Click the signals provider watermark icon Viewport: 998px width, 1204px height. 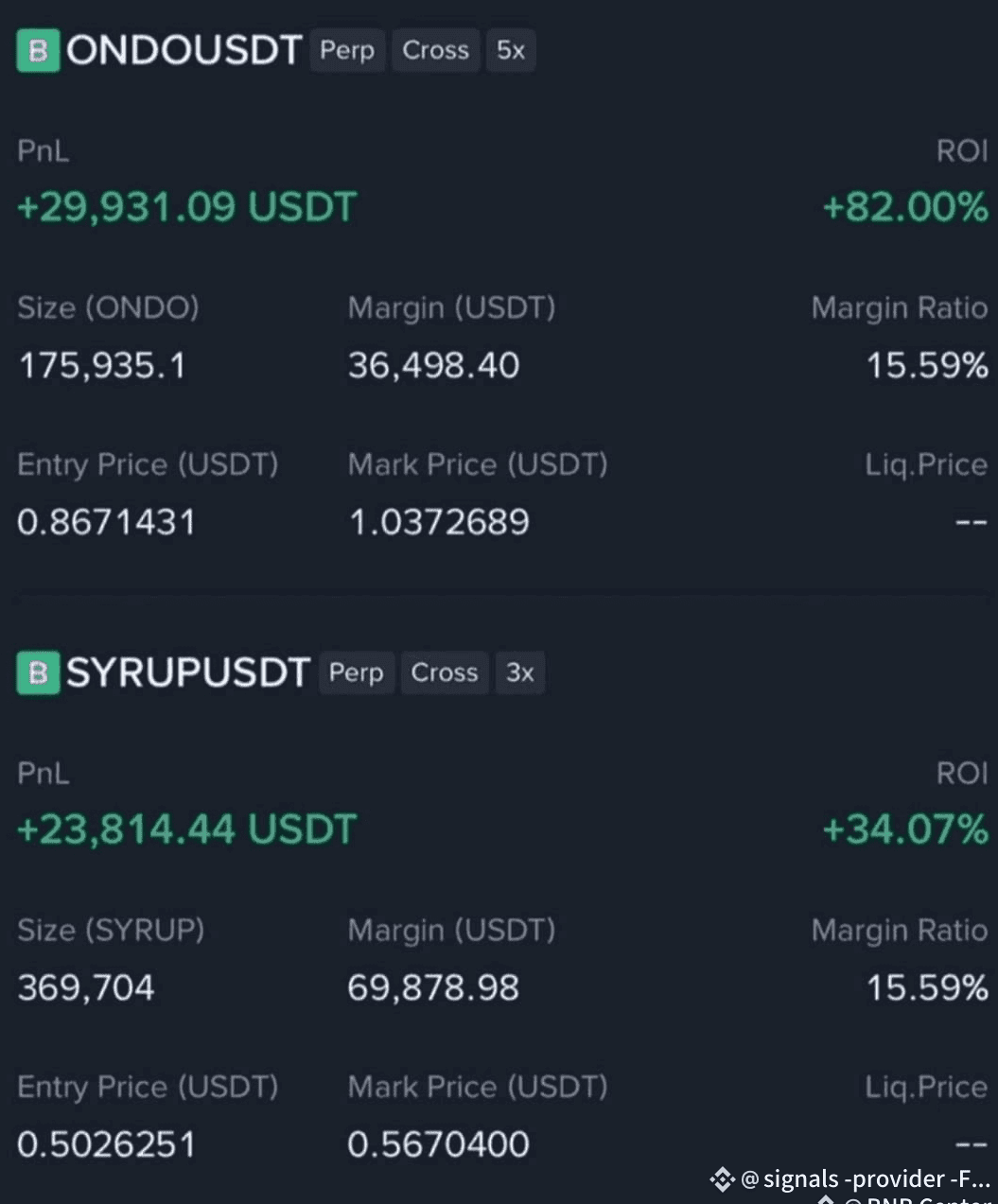pyautogui.click(x=722, y=1179)
